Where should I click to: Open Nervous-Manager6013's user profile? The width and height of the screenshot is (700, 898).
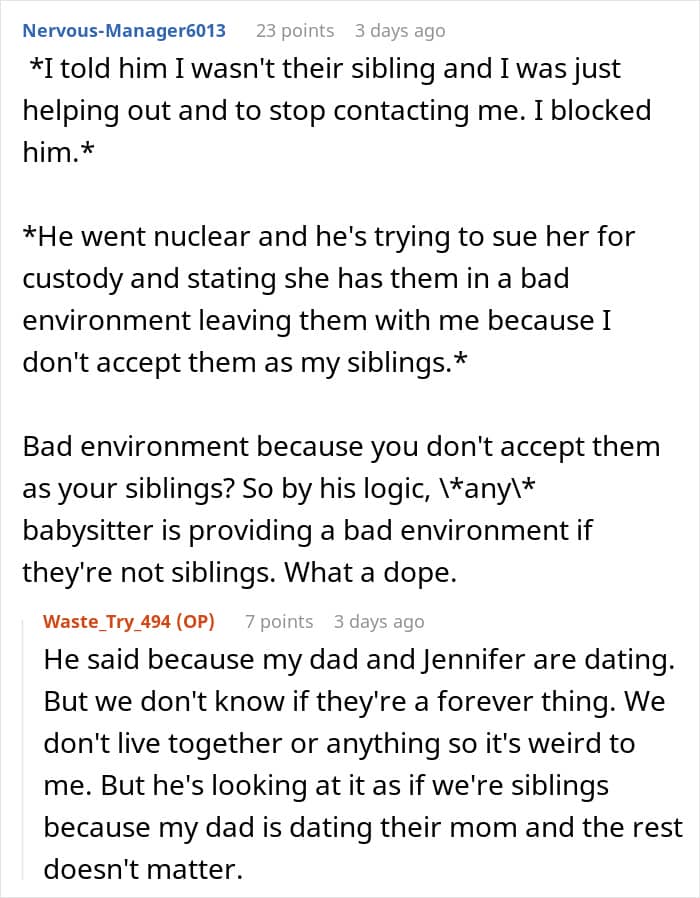124,30
